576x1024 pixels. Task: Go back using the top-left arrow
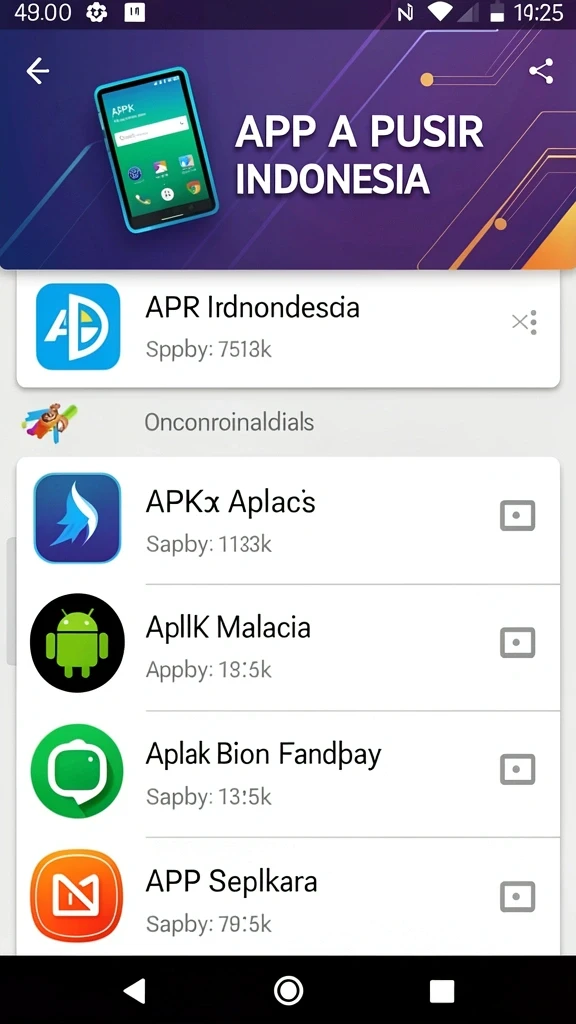pyautogui.click(x=37, y=71)
